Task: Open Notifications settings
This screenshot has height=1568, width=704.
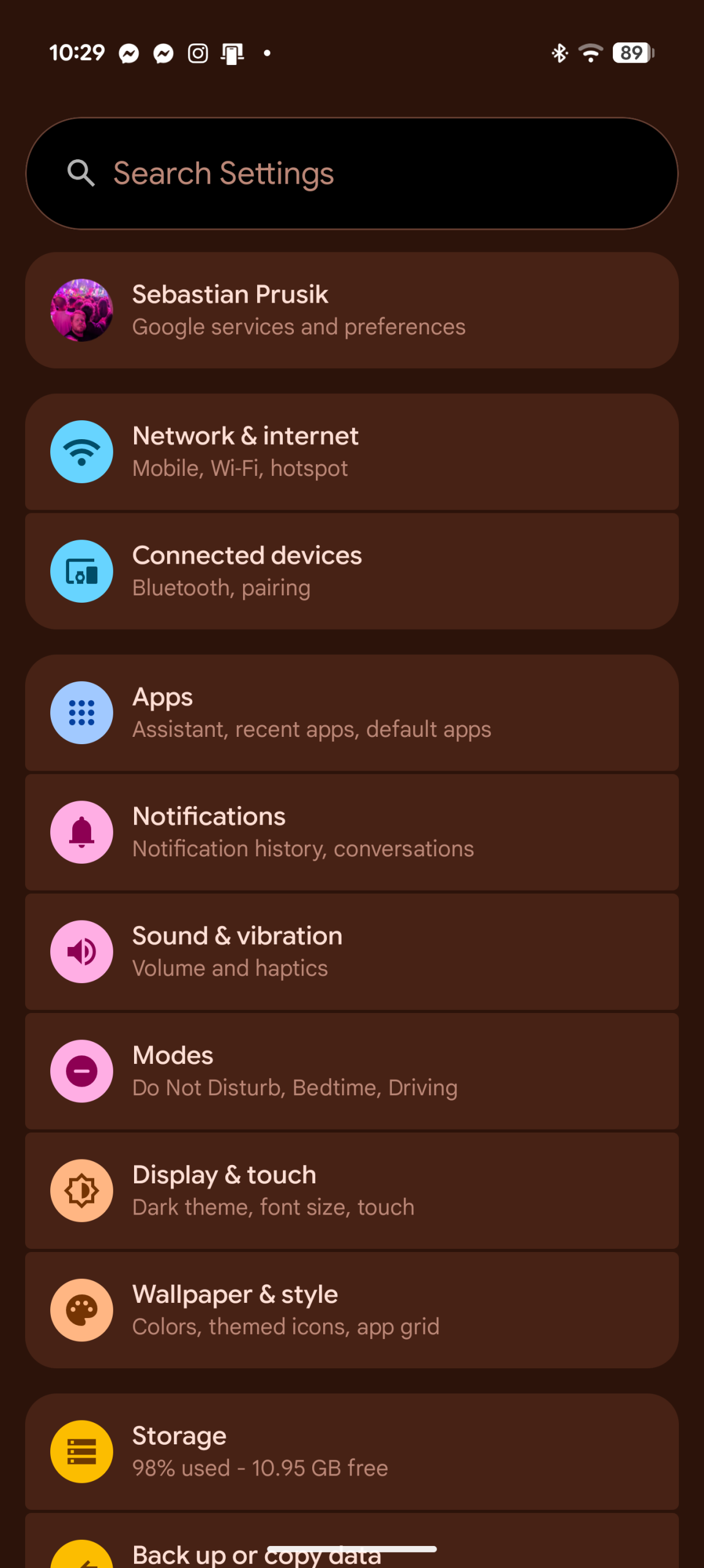Action: [351, 832]
